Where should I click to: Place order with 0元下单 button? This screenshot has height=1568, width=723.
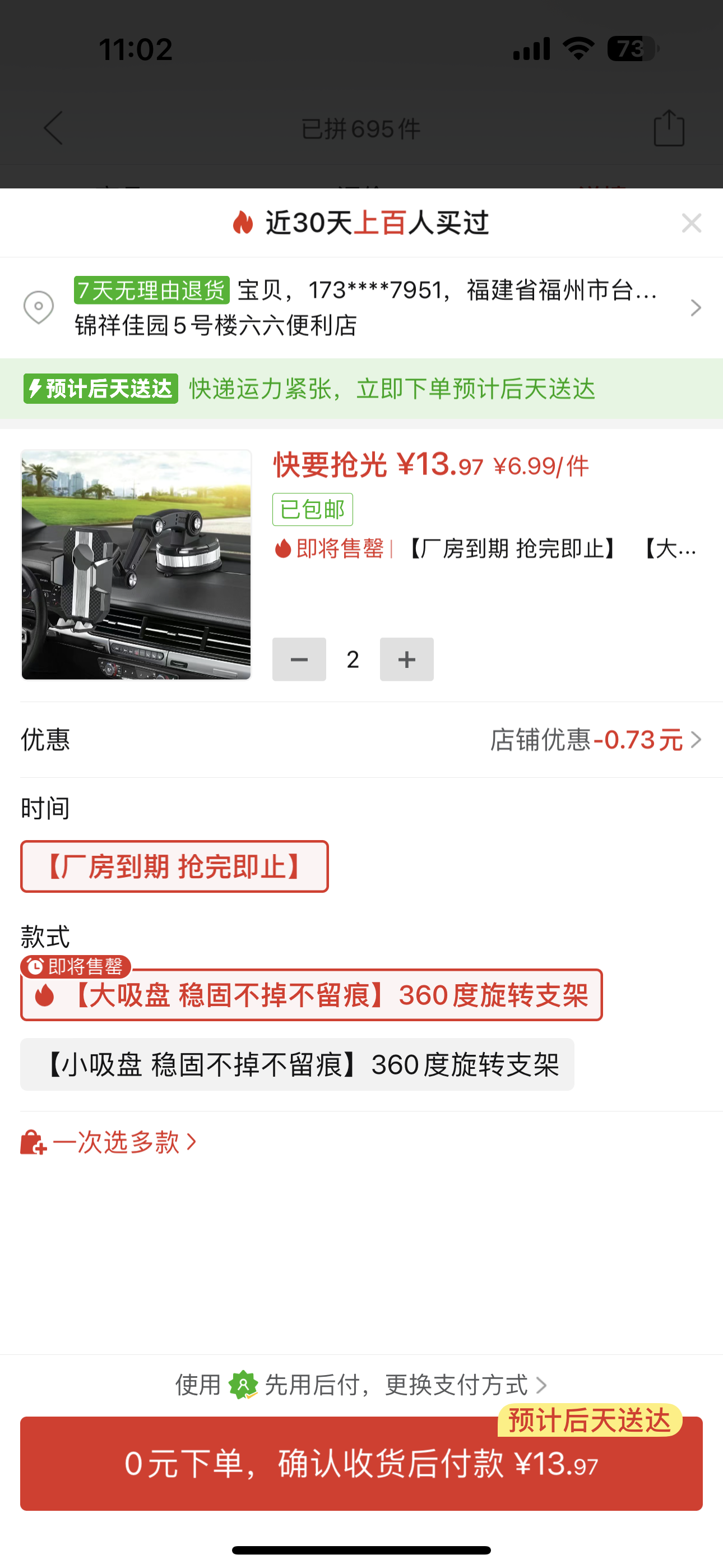tap(361, 1463)
